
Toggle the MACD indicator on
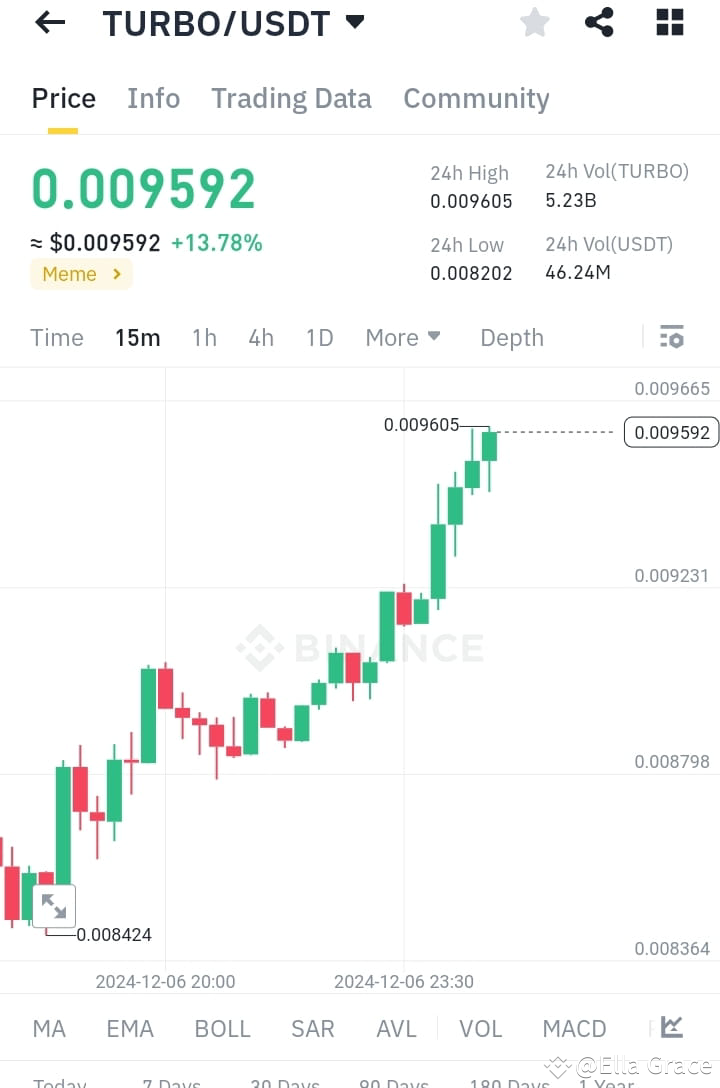pyautogui.click(x=574, y=1028)
